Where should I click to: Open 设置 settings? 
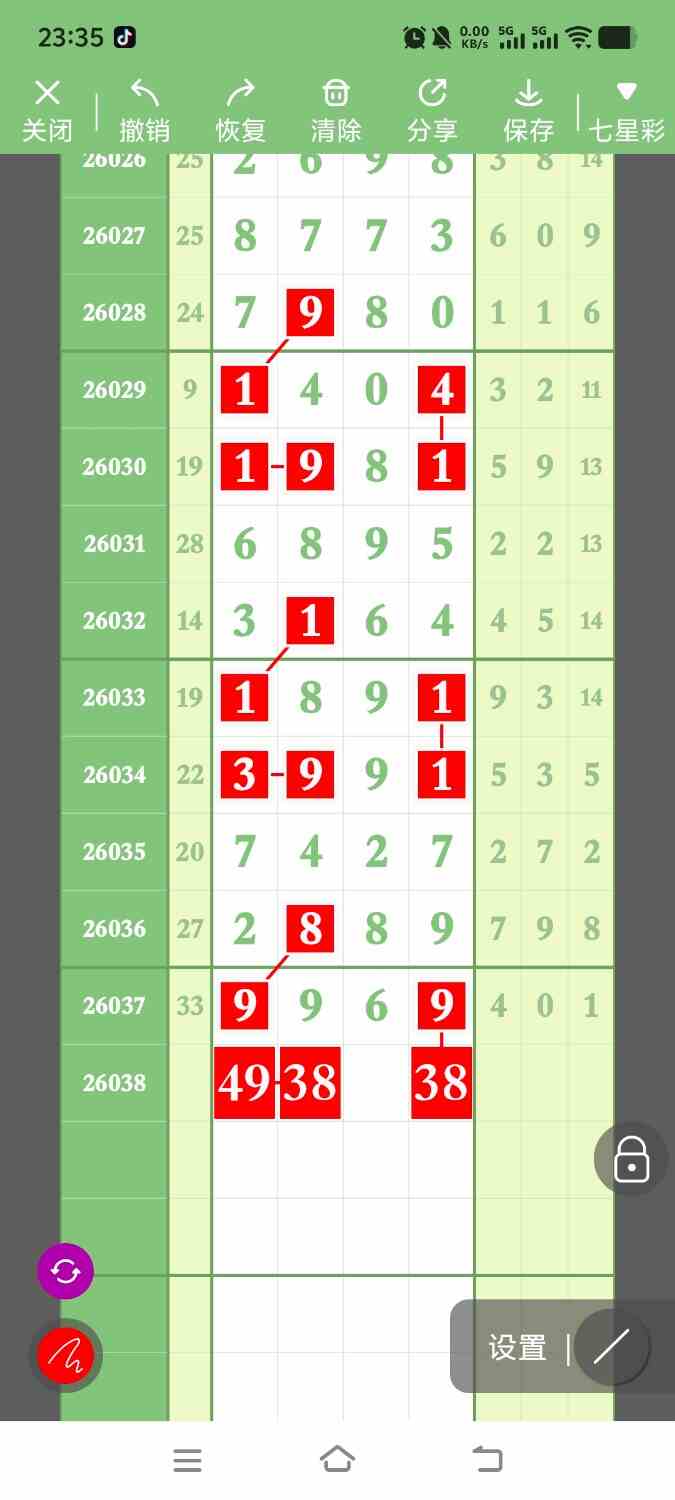pyautogui.click(x=517, y=1348)
